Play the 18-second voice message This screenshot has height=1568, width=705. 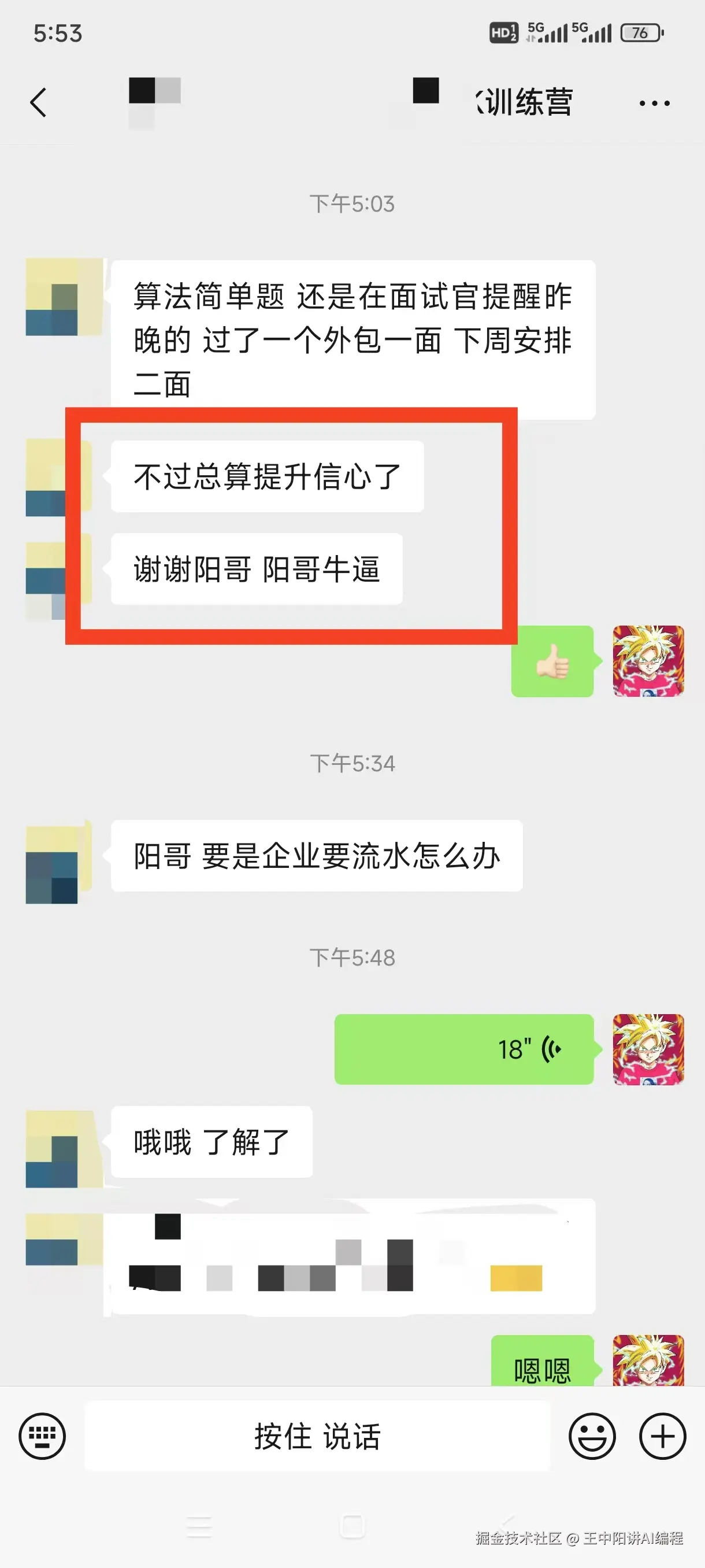[463, 1049]
